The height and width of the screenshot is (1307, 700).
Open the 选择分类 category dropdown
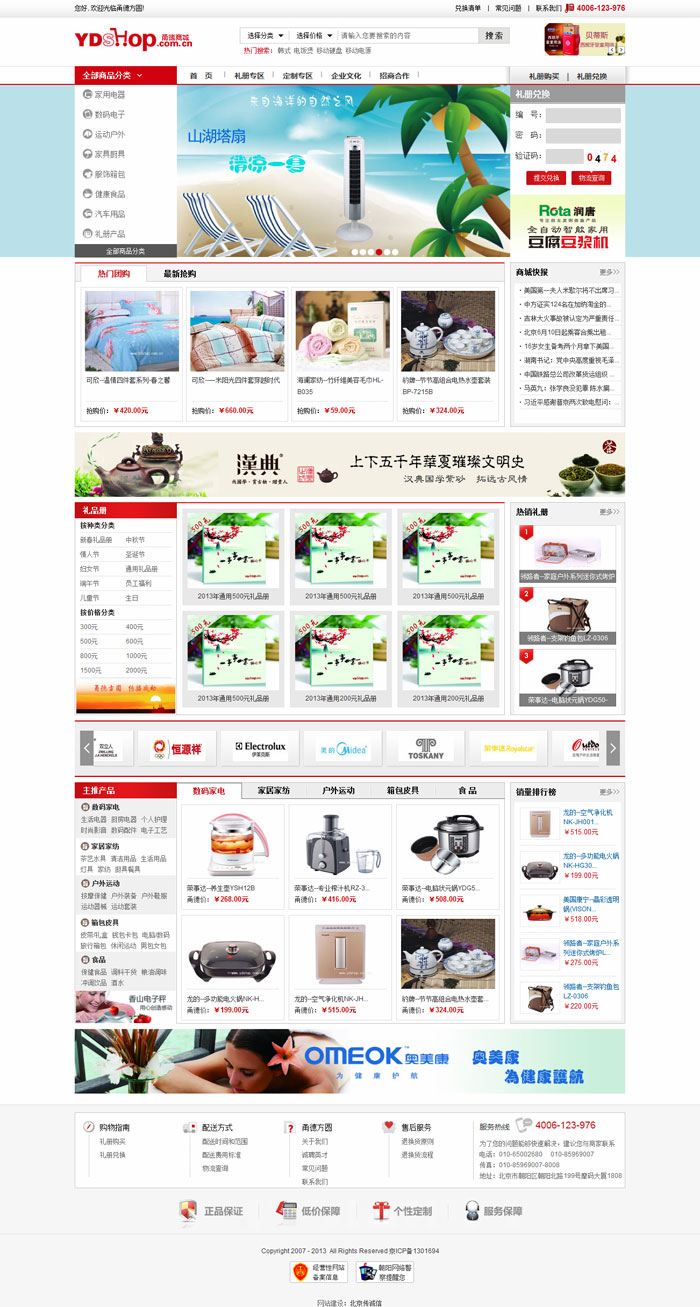coord(265,35)
